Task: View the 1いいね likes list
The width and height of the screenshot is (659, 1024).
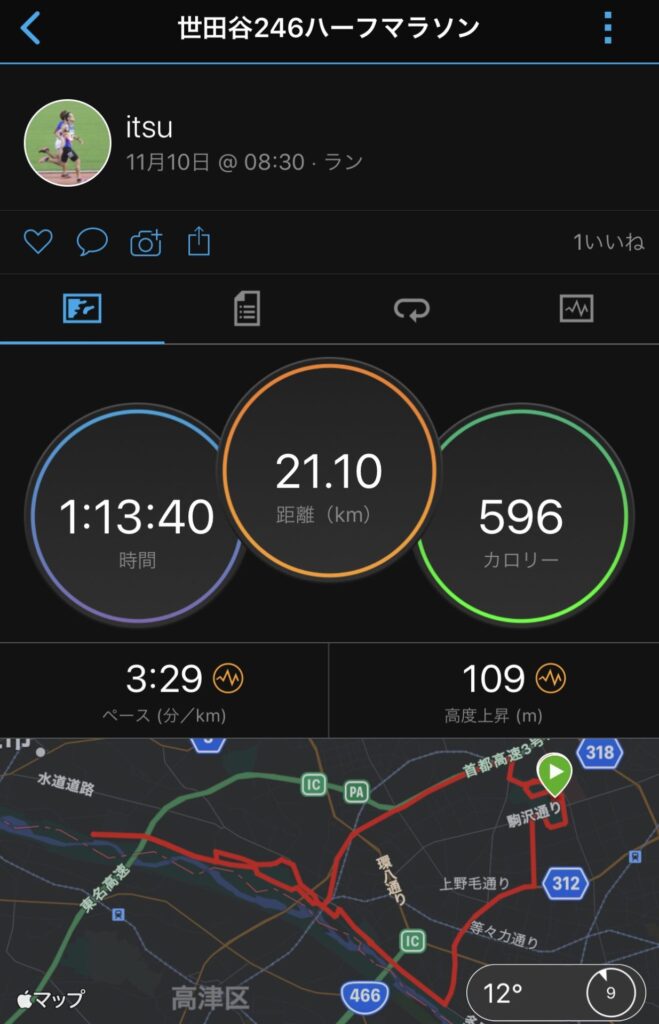Action: [608, 242]
